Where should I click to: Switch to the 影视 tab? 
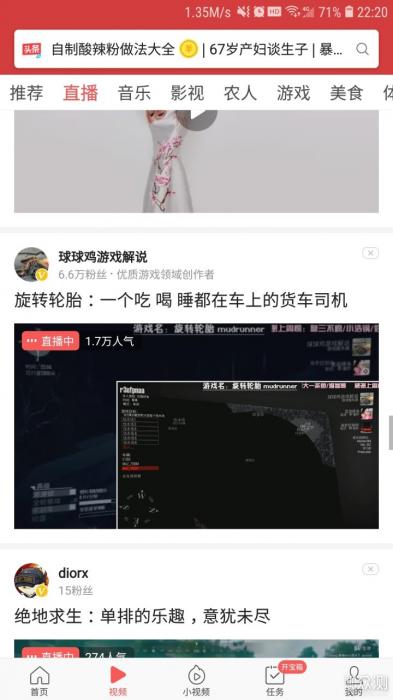tap(187, 93)
